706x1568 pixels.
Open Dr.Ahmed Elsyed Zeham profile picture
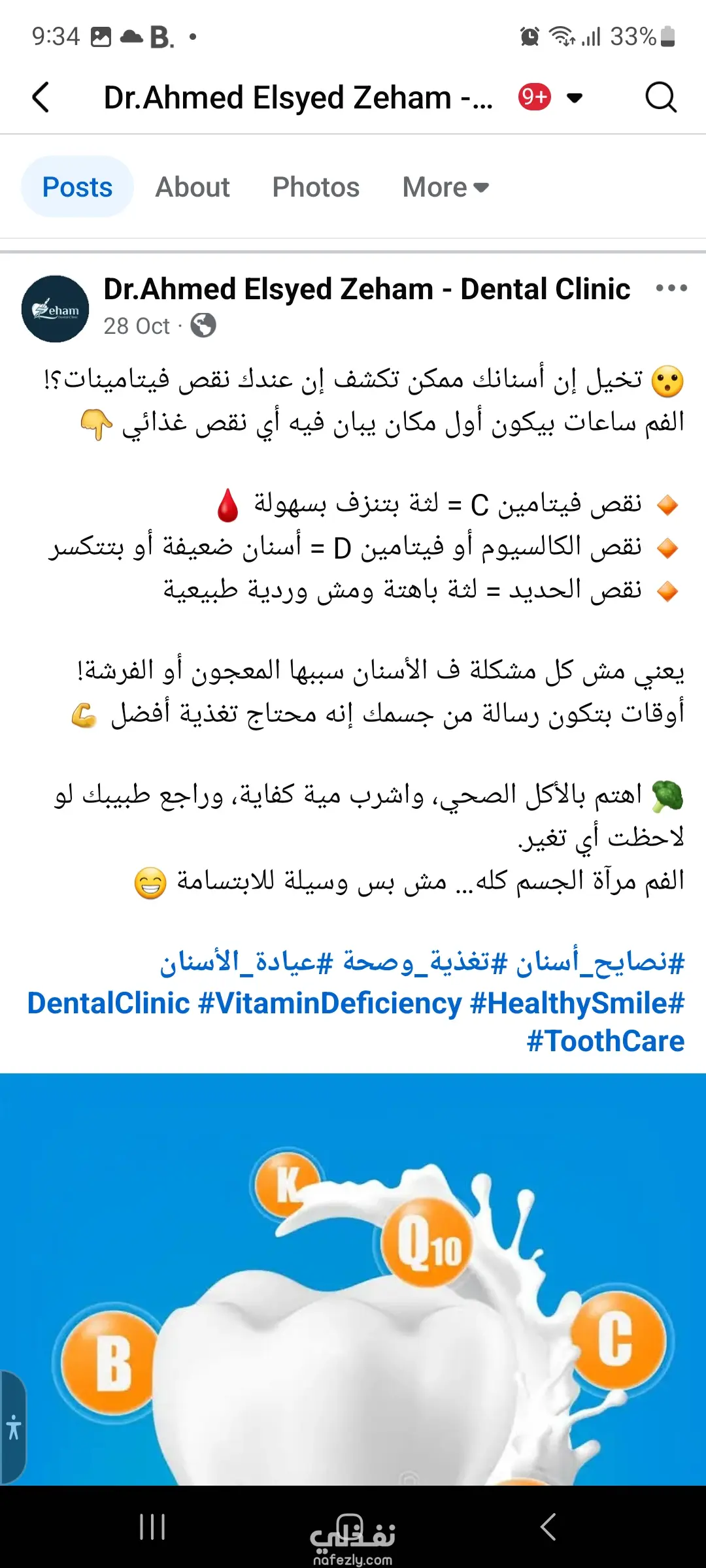pos(56,309)
